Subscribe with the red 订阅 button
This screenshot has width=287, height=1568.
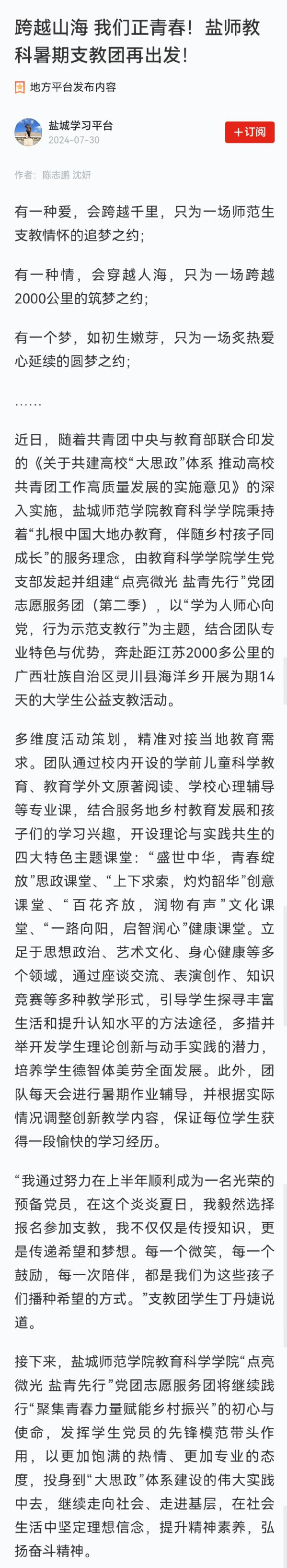point(249,132)
